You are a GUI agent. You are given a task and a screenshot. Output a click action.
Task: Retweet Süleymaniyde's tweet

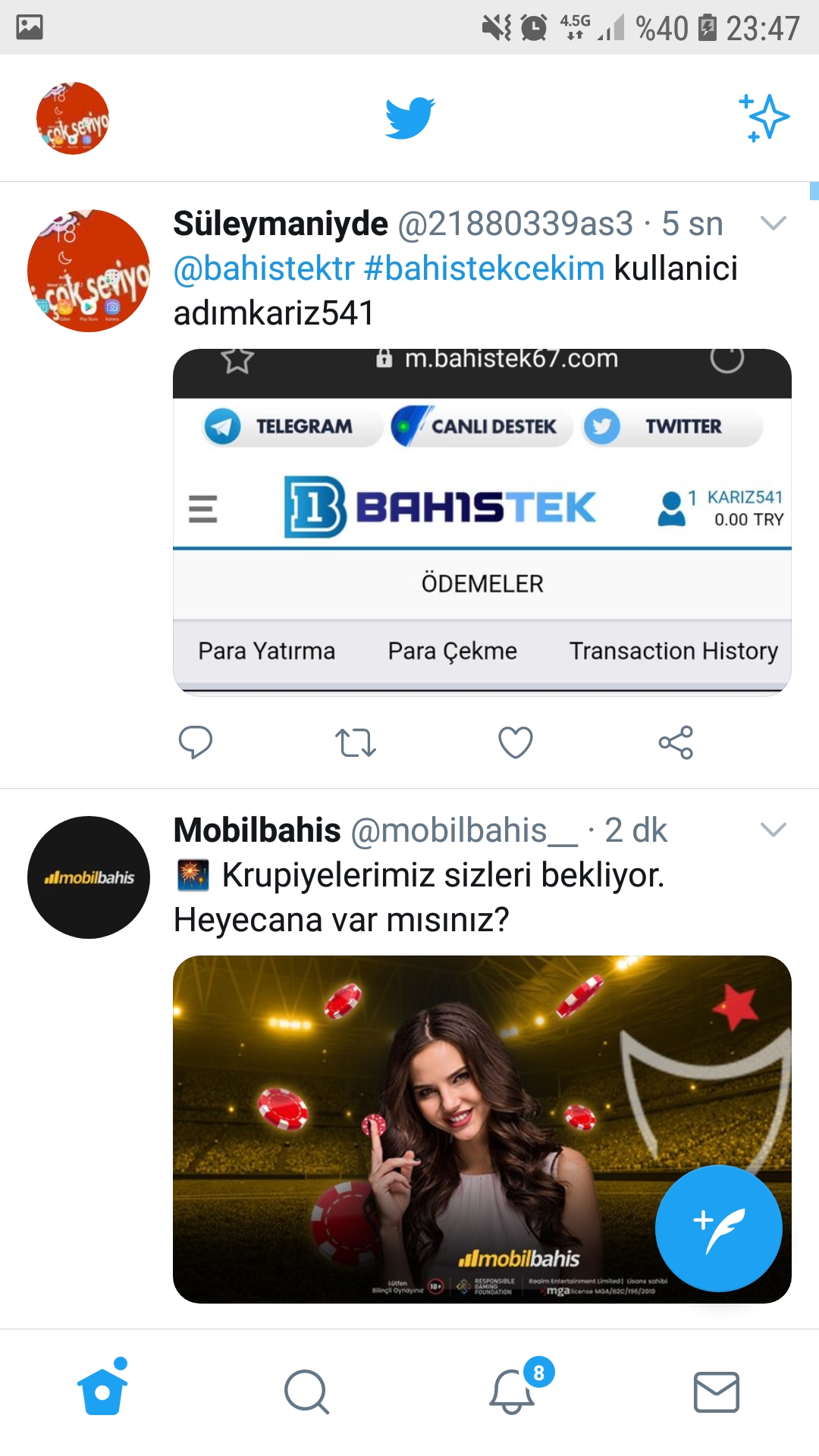pyautogui.click(x=355, y=742)
